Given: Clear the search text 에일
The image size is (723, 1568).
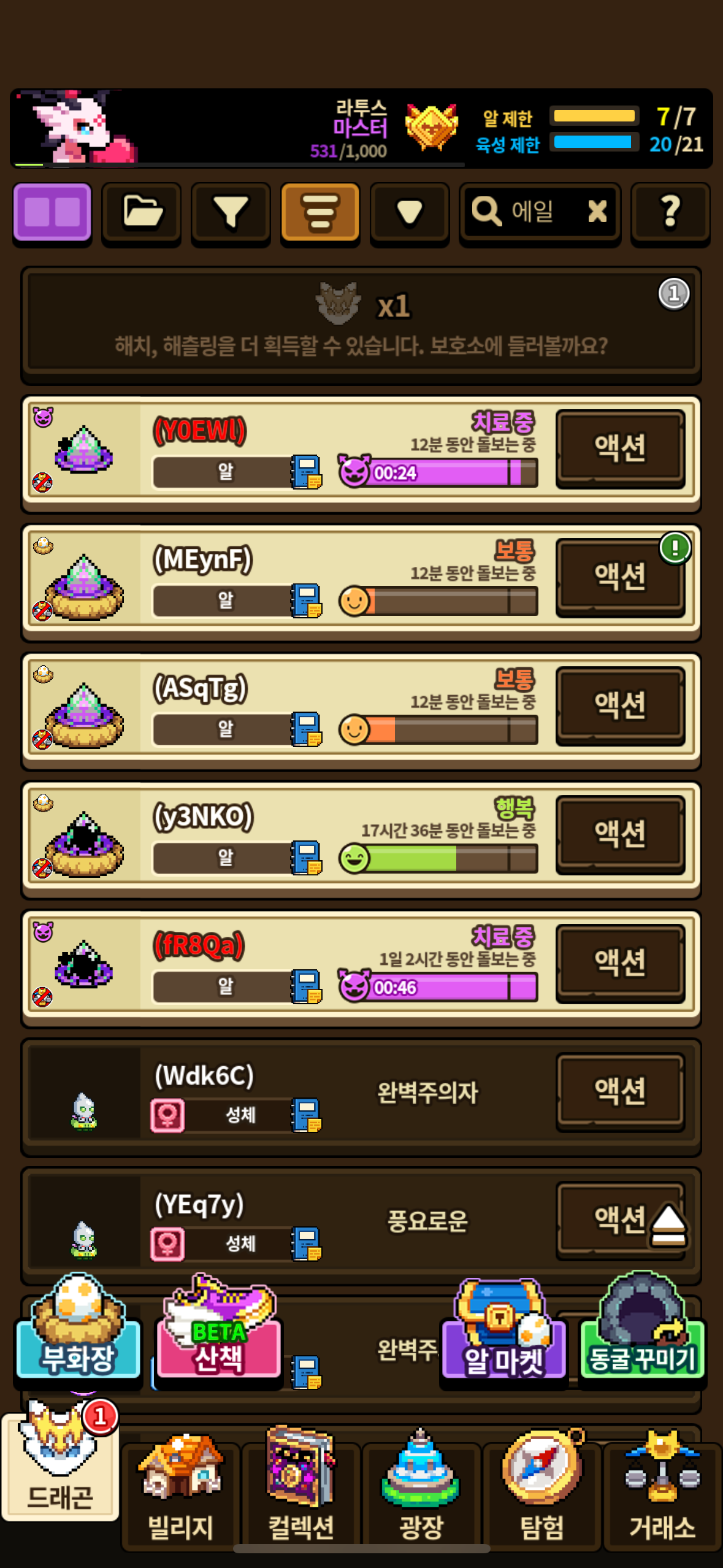Looking at the screenshot, I should (597, 212).
